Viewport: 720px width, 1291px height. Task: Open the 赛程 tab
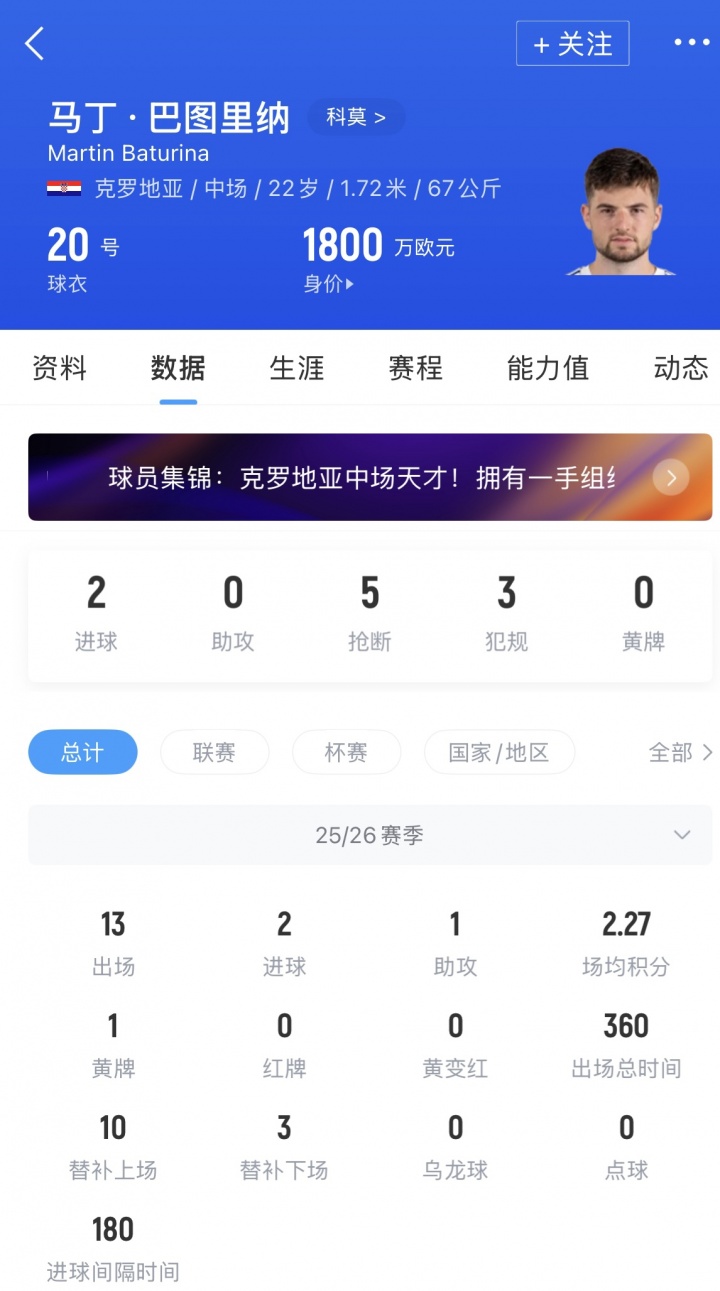[414, 367]
